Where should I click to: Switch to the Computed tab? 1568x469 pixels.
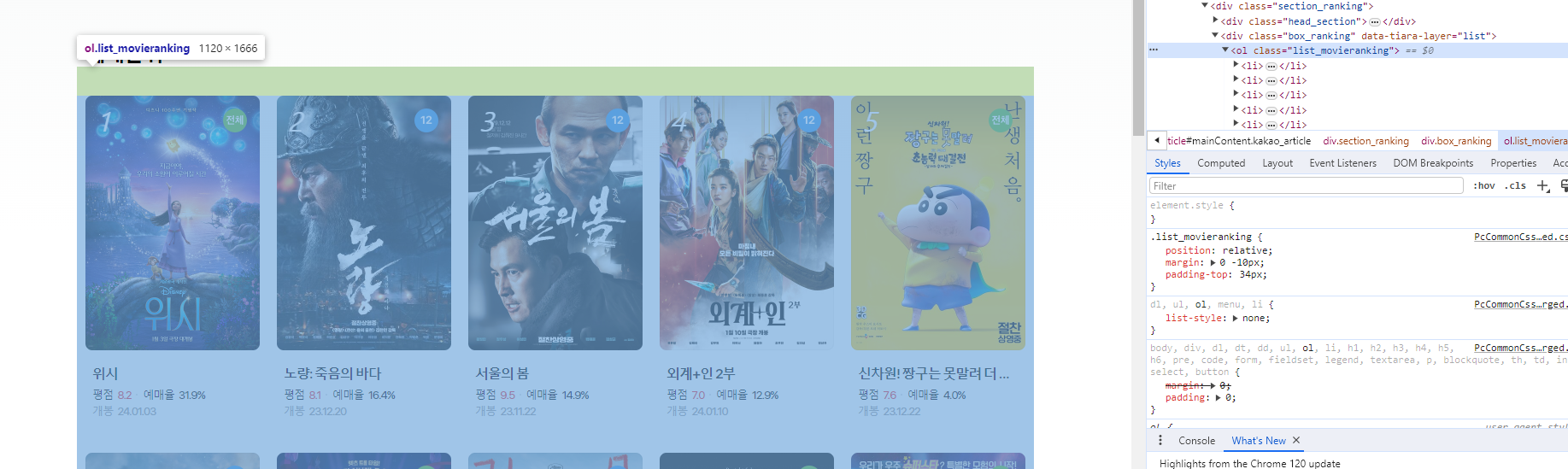1220,163
